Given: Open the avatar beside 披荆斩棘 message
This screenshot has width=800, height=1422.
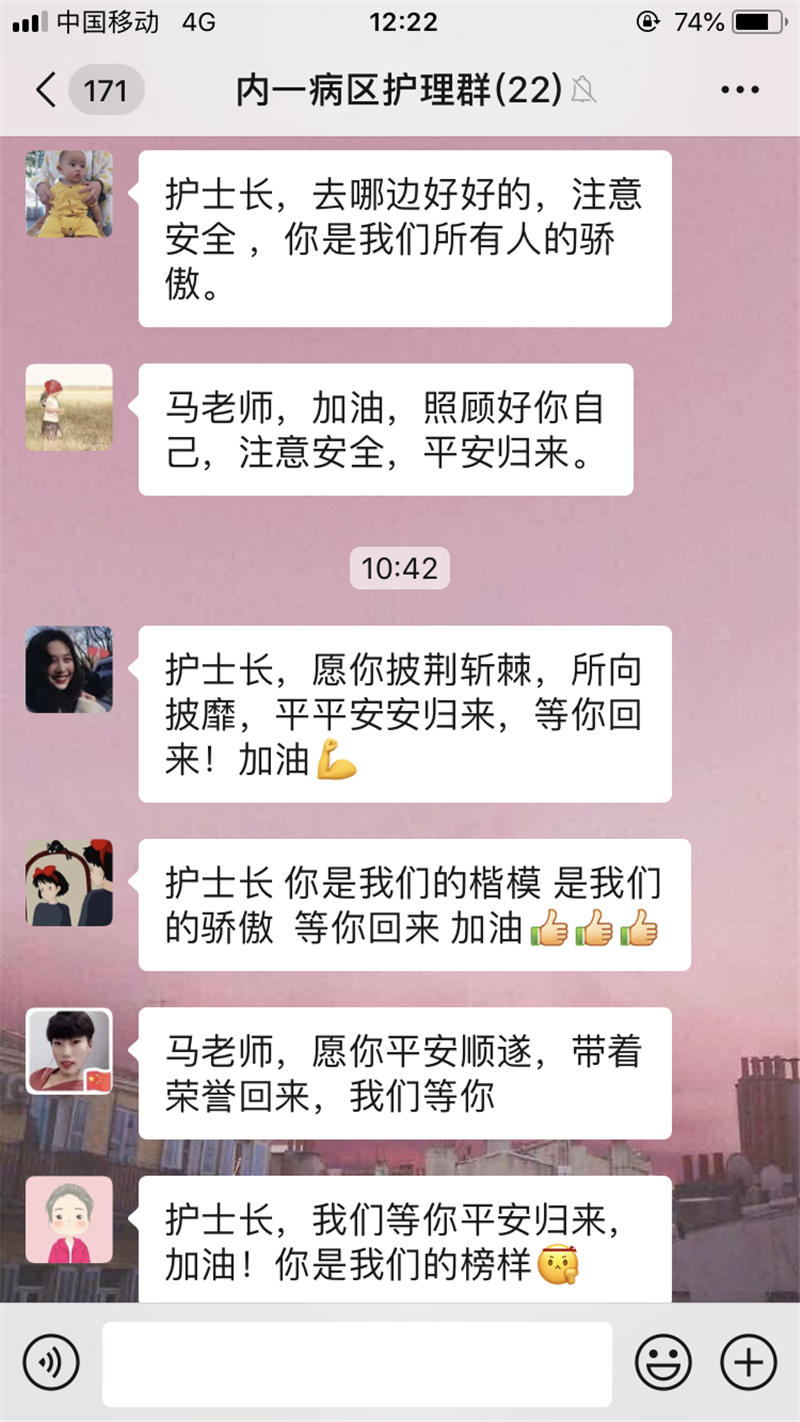Looking at the screenshot, I should (69, 669).
